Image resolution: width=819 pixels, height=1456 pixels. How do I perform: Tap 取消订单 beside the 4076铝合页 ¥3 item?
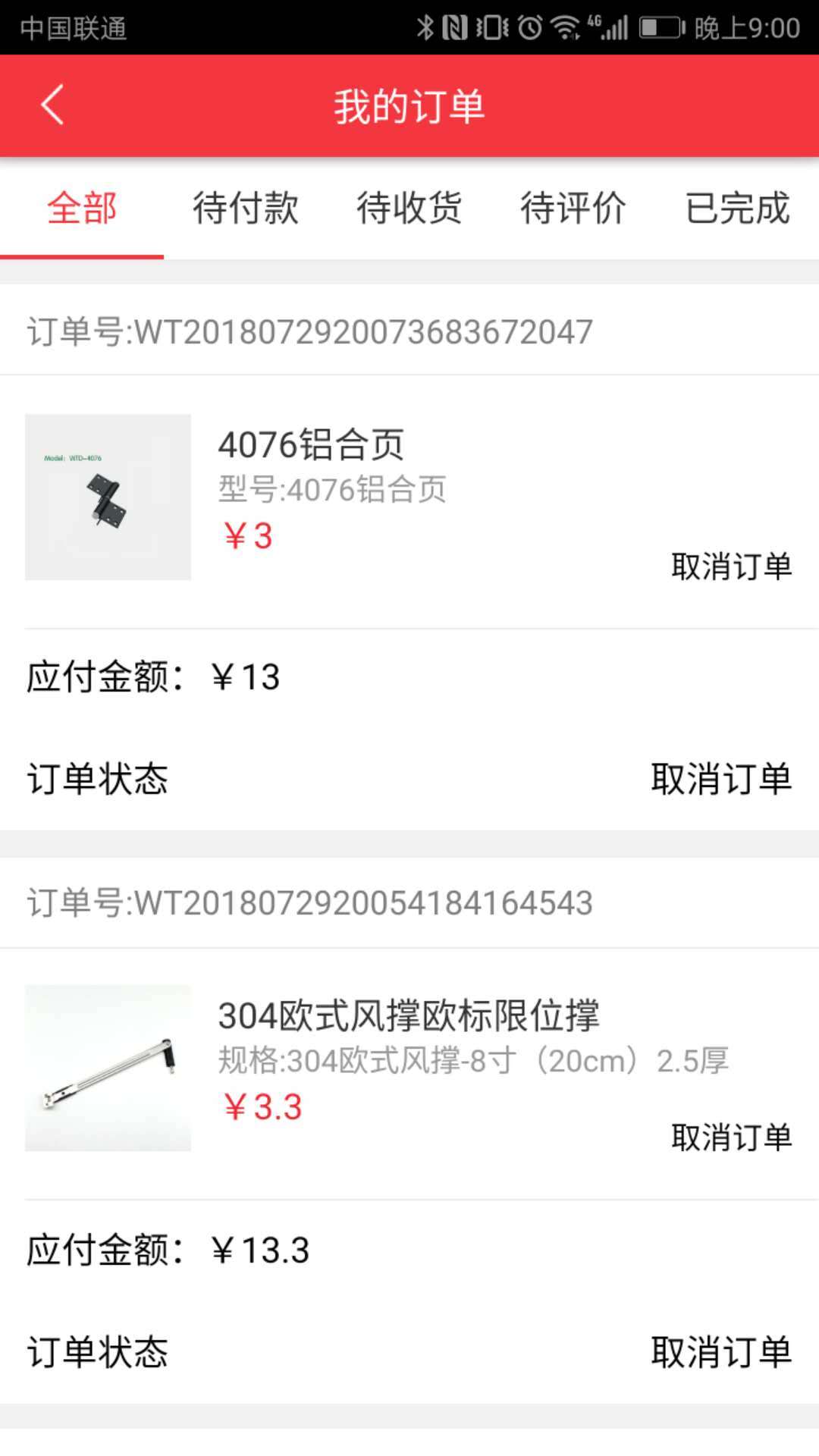point(731,566)
